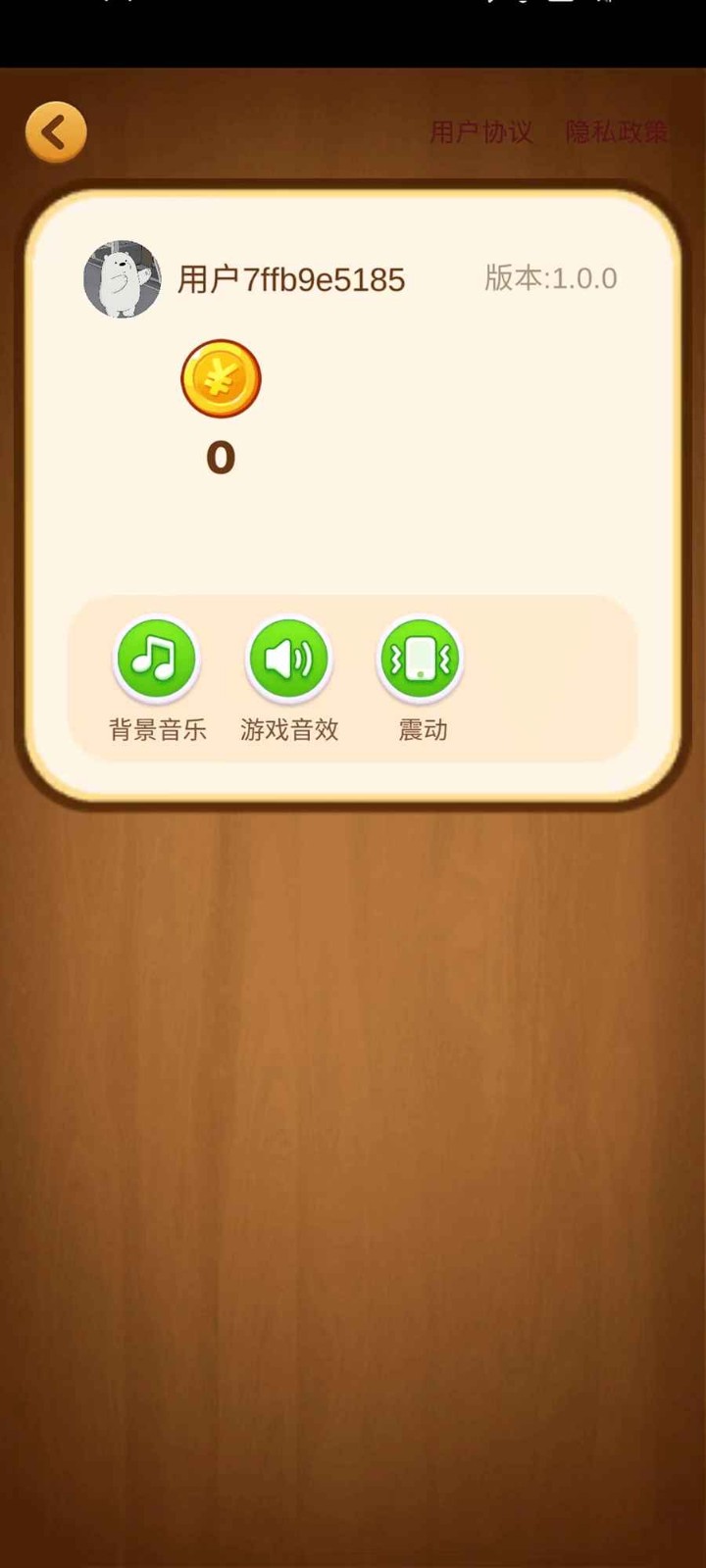This screenshot has width=706, height=1568.
Task: Click the 震动 label text
Action: [x=420, y=728]
